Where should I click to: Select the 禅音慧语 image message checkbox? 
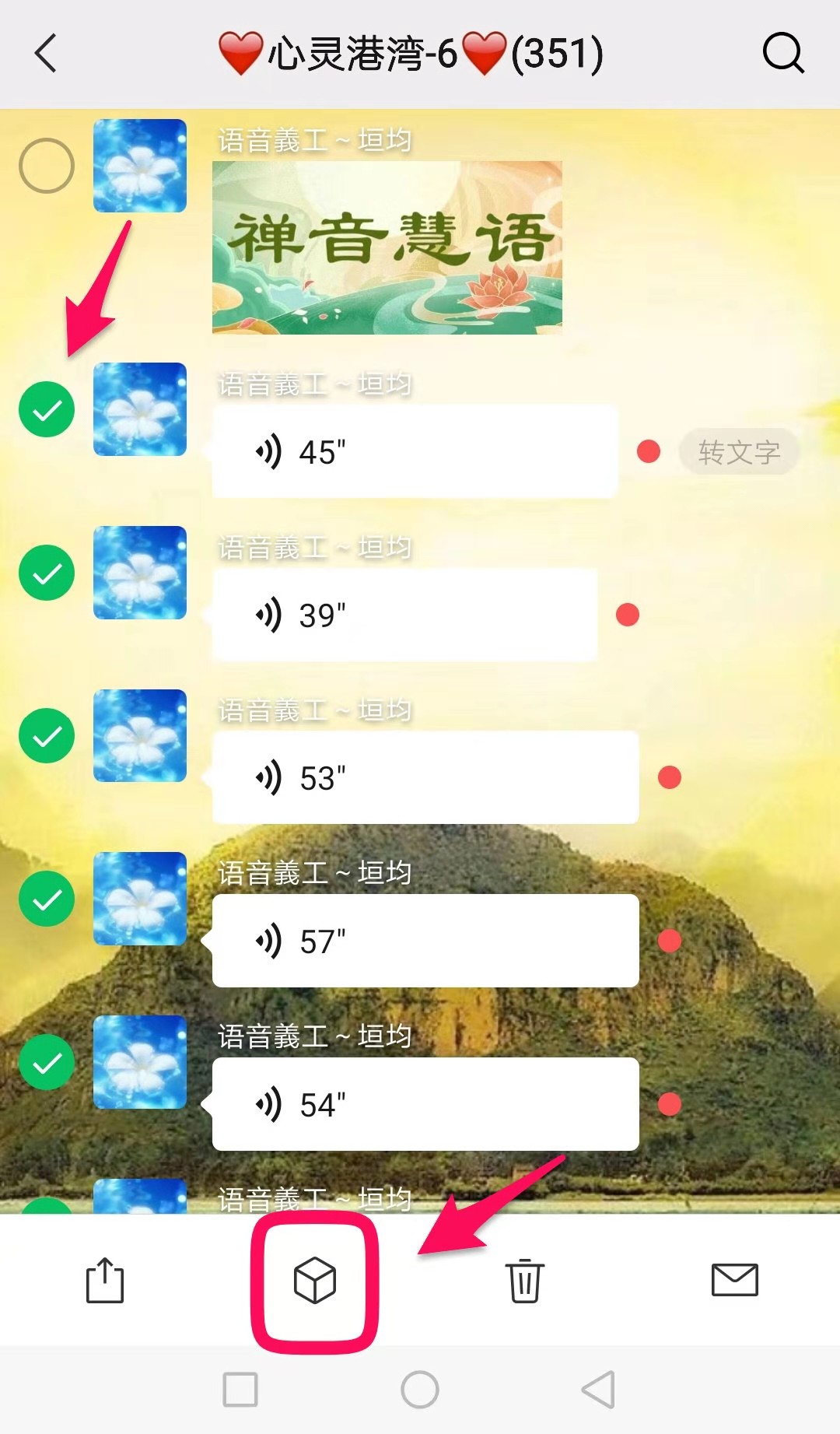(47, 166)
